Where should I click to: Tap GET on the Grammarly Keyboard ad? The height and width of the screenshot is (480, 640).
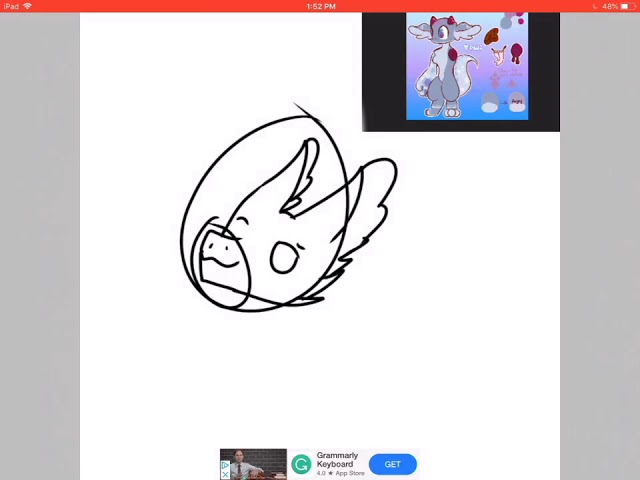coord(392,464)
